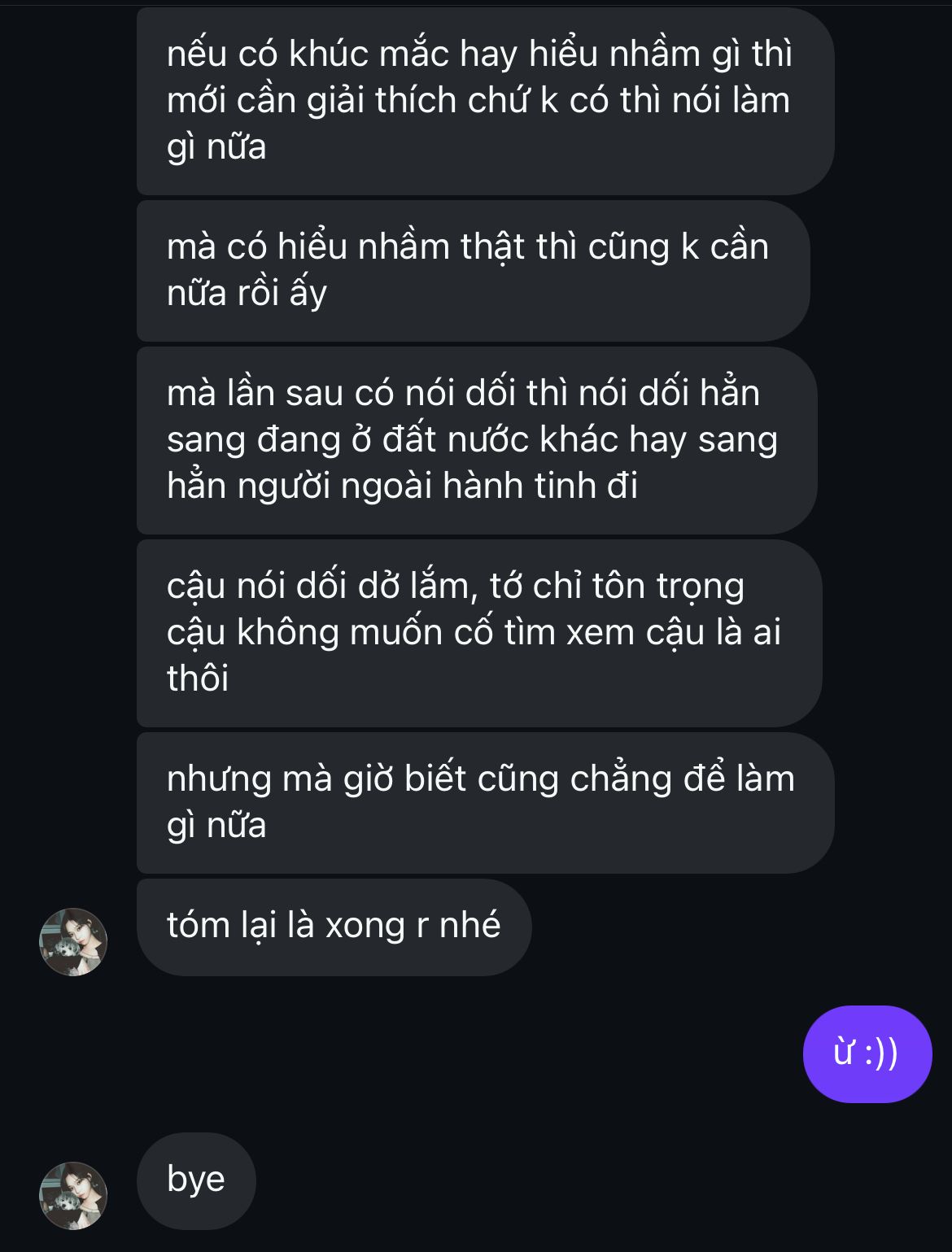Image resolution: width=952 pixels, height=1252 pixels.
Task: Open sender's avatar beside "tóm lại là xong r nhé"
Action: click(x=73, y=941)
